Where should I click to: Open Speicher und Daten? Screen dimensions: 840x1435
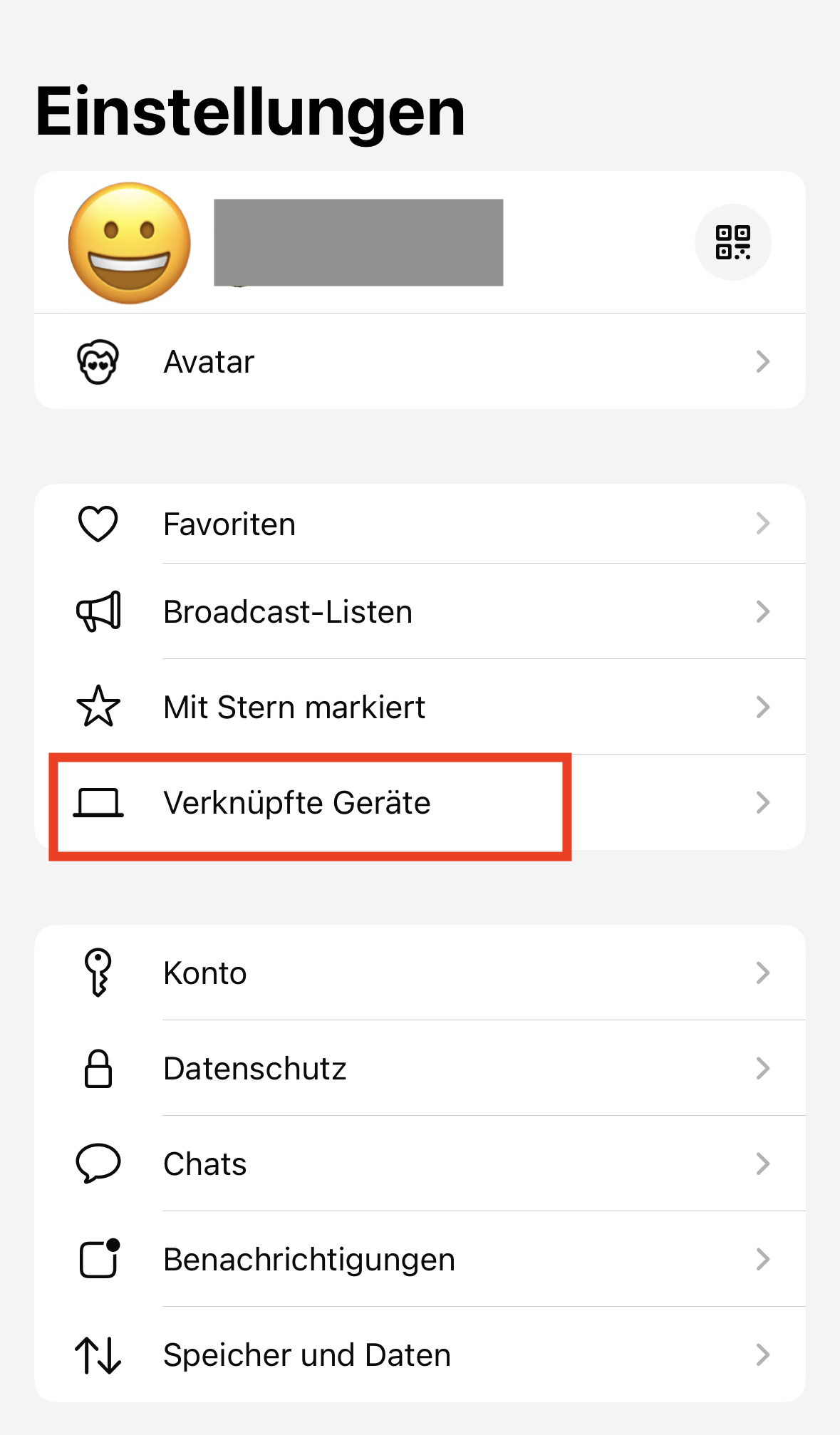[420, 1354]
